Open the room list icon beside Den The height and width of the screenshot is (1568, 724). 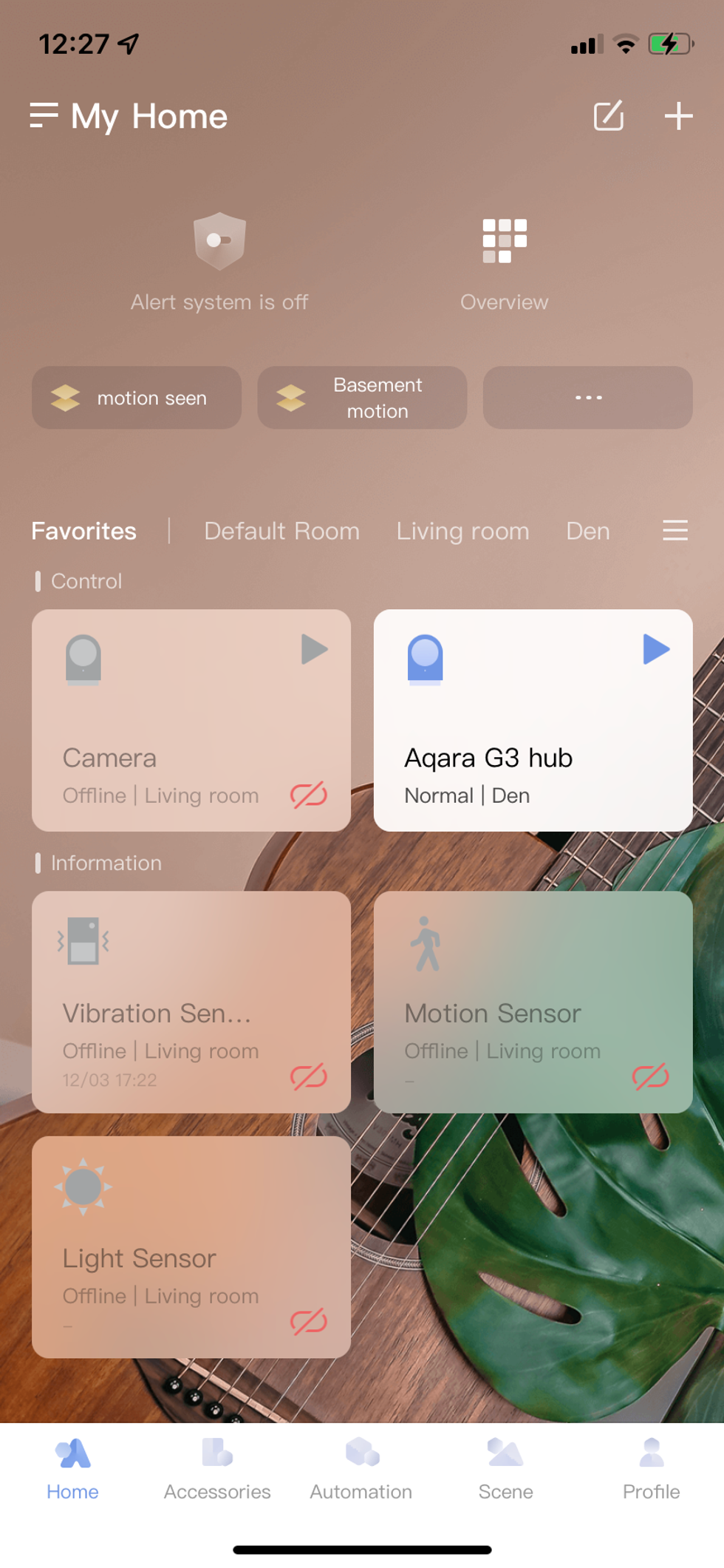(674, 531)
